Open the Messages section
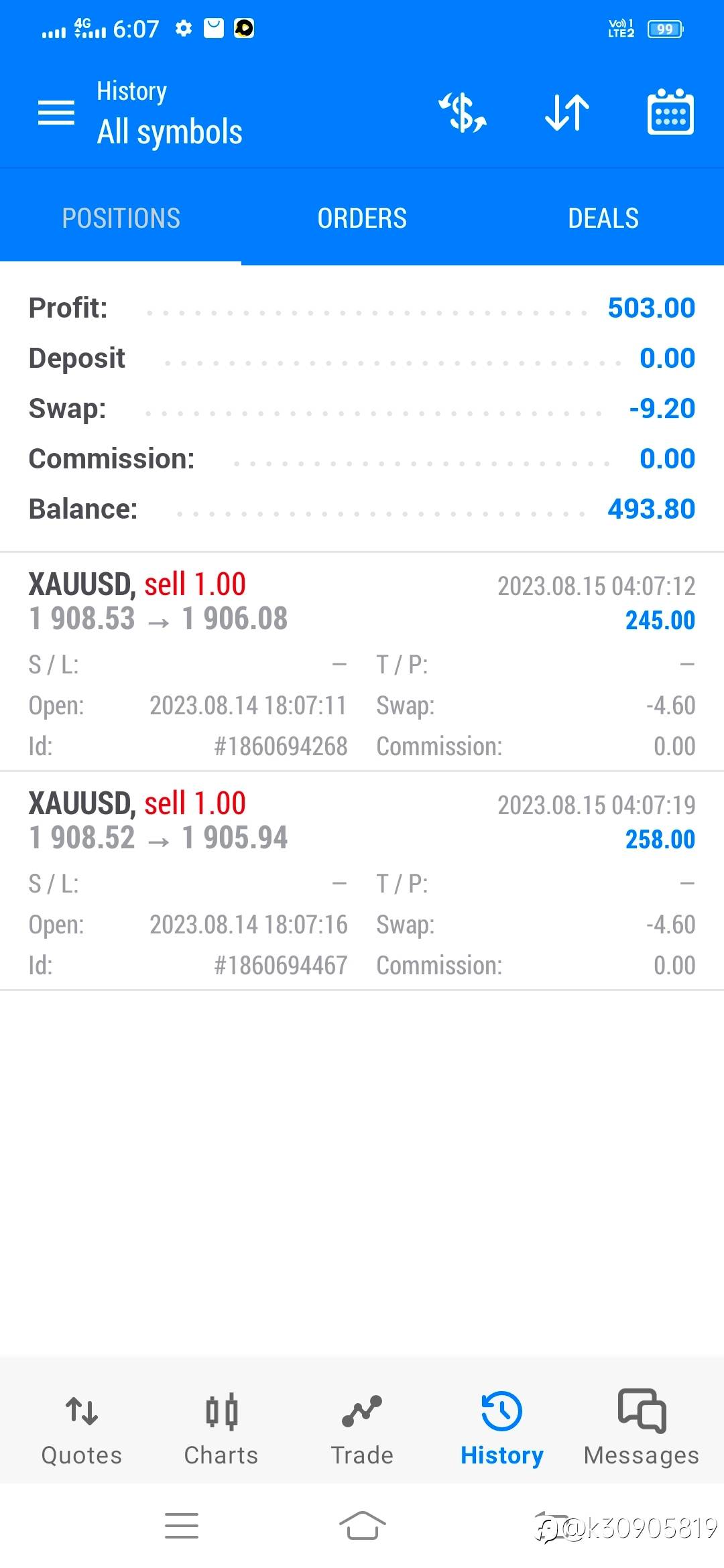The image size is (724, 1568). (642, 1427)
